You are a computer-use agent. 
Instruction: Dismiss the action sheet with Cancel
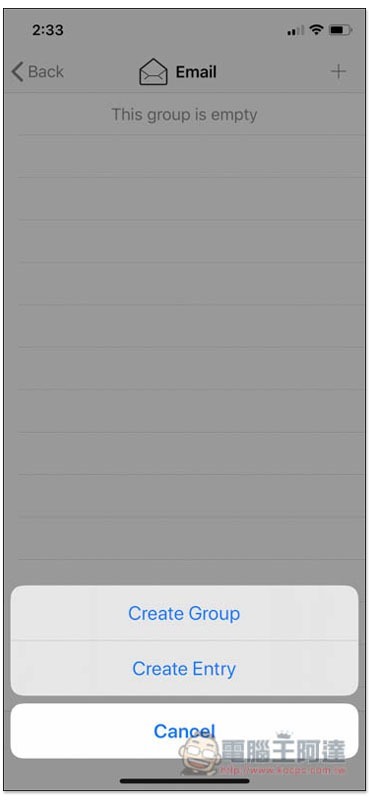click(184, 731)
